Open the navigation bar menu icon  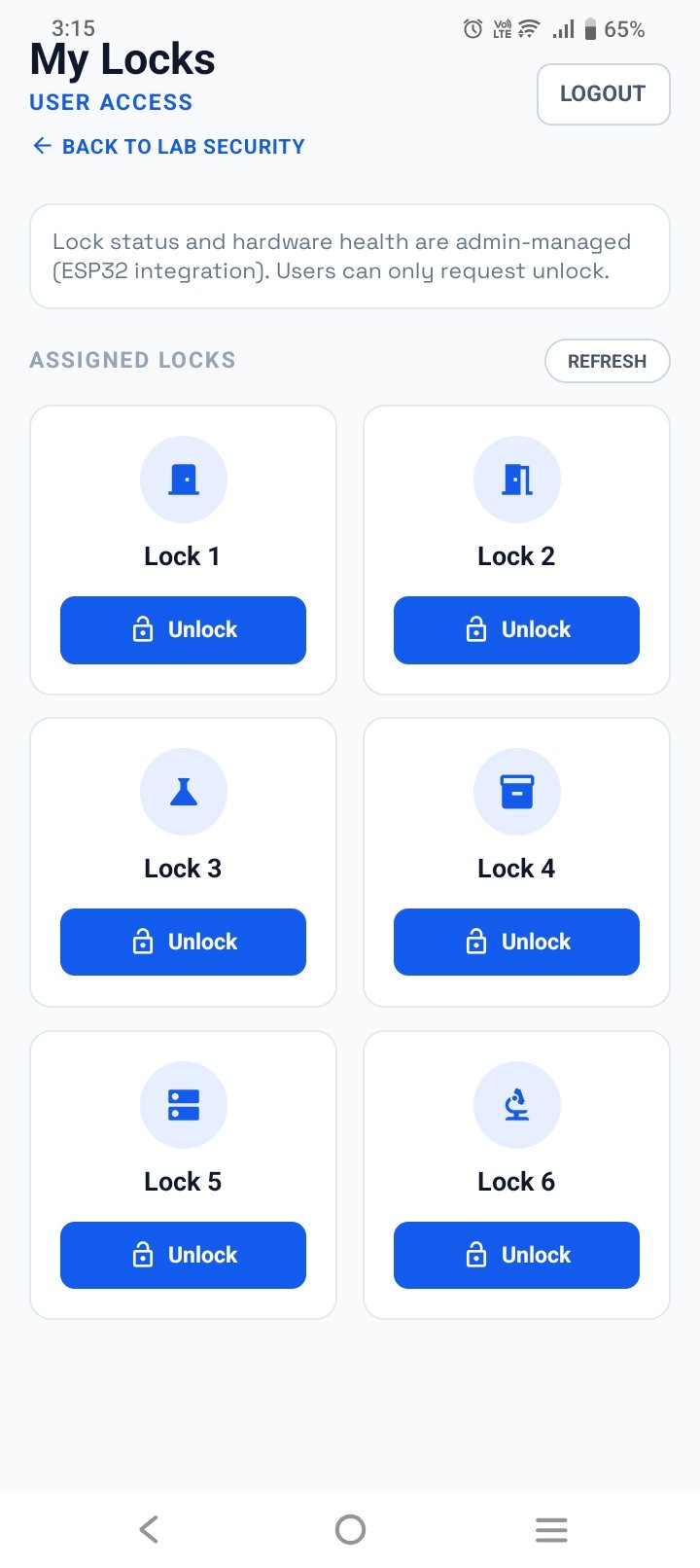(x=551, y=1528)
